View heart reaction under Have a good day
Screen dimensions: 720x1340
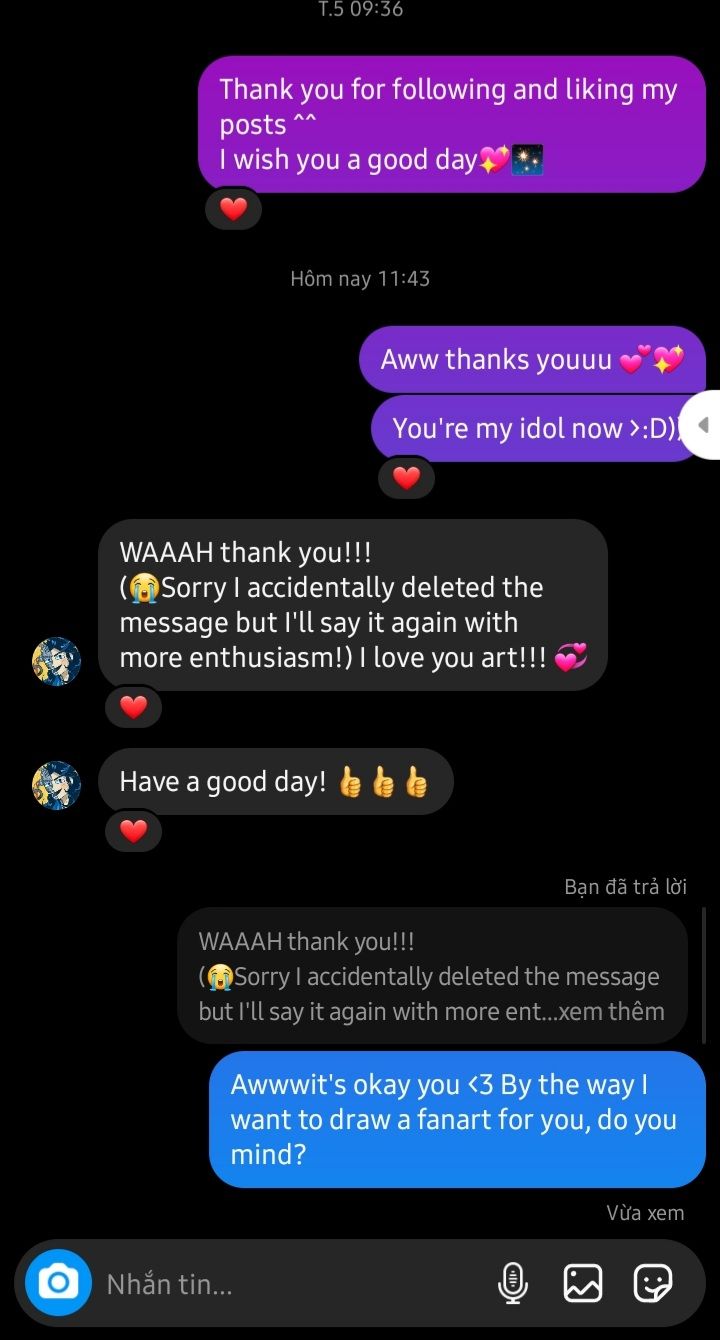point(133,831)
